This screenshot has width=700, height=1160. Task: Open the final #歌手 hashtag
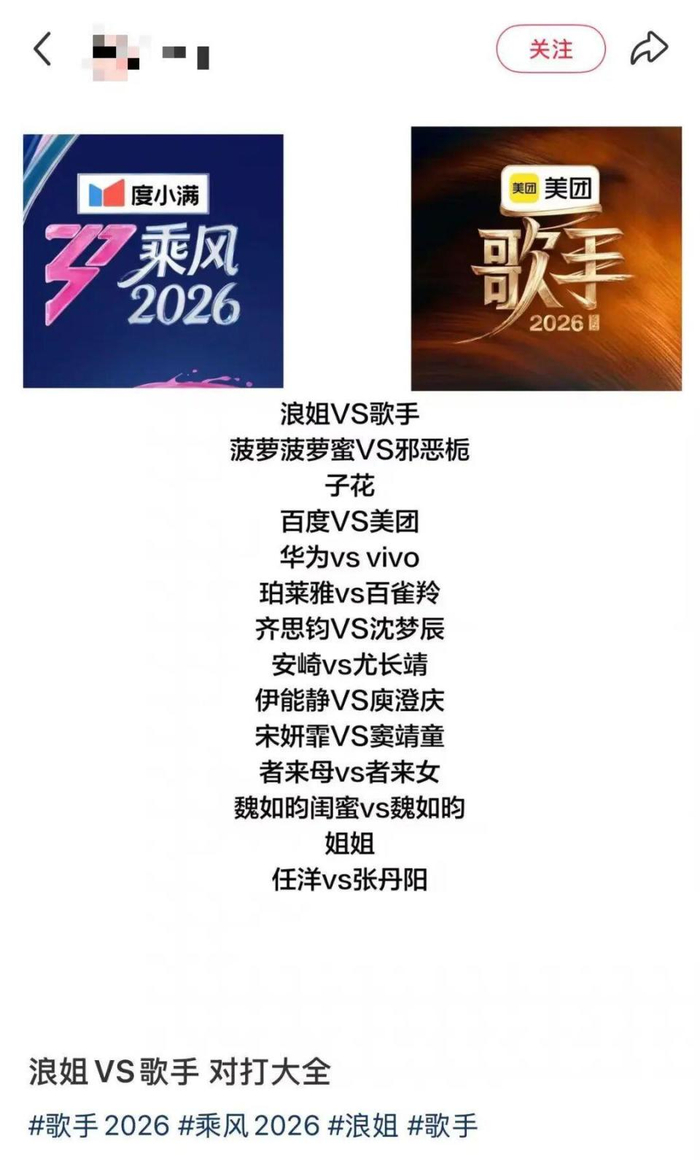[442, 1125]
